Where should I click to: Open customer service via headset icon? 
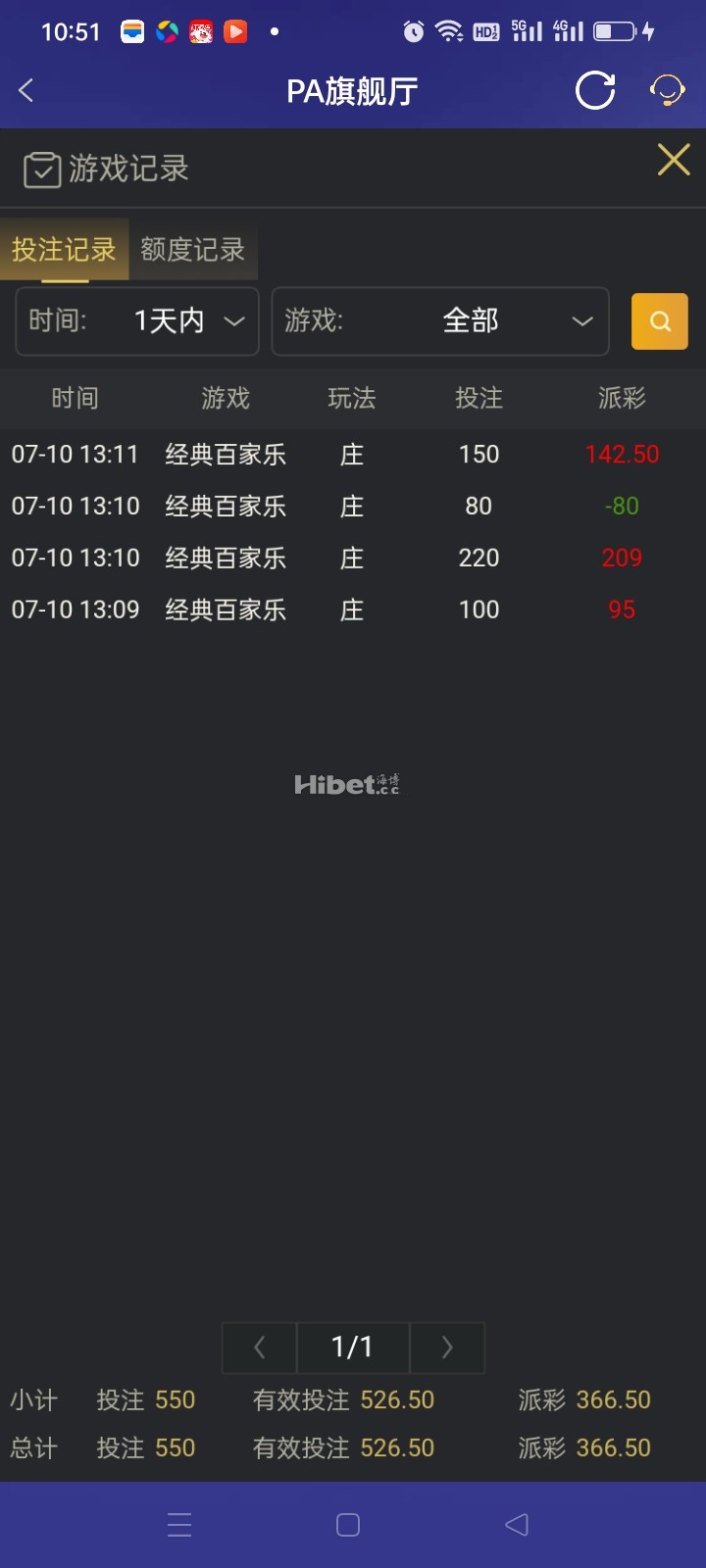pyautogui.click(x=667, y=90)
